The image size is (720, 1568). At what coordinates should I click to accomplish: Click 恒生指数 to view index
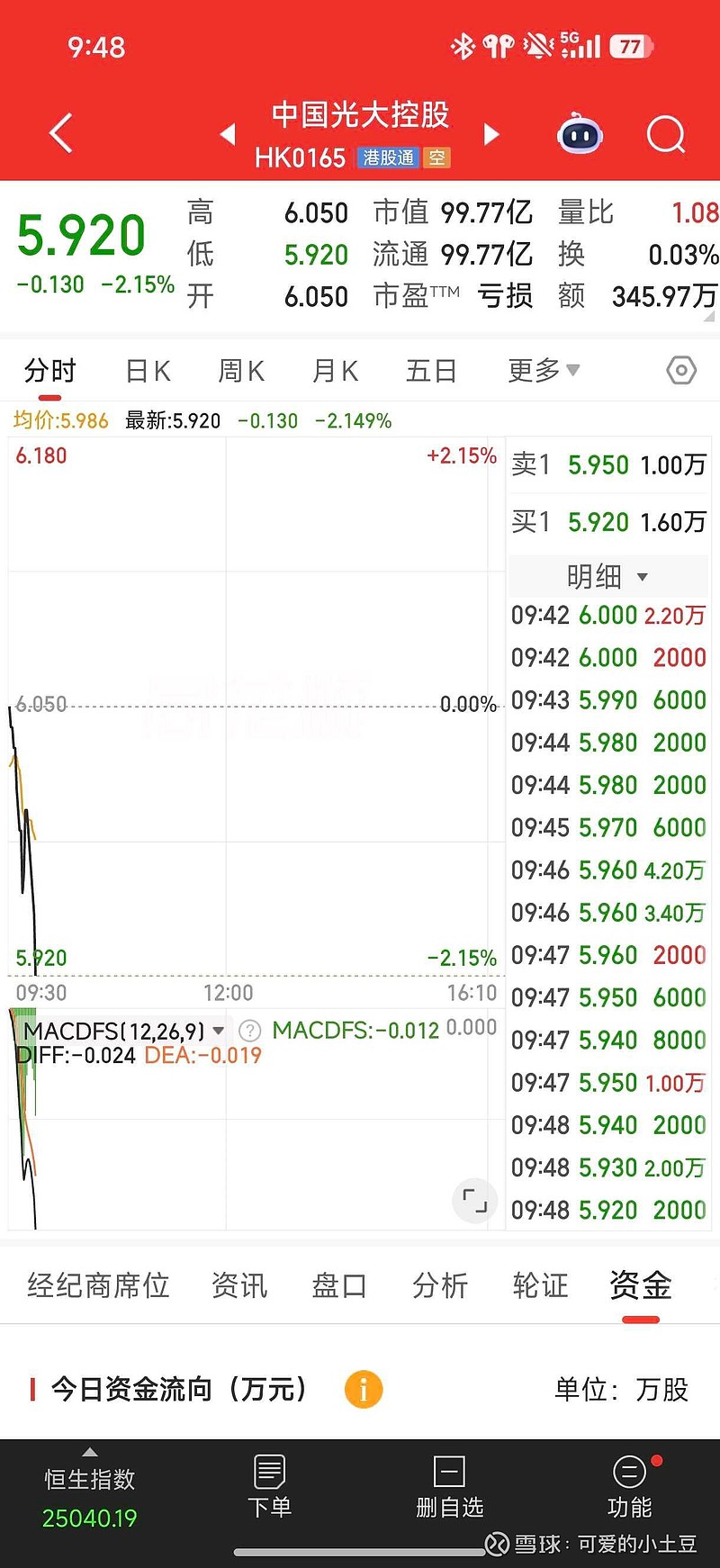87,1485
